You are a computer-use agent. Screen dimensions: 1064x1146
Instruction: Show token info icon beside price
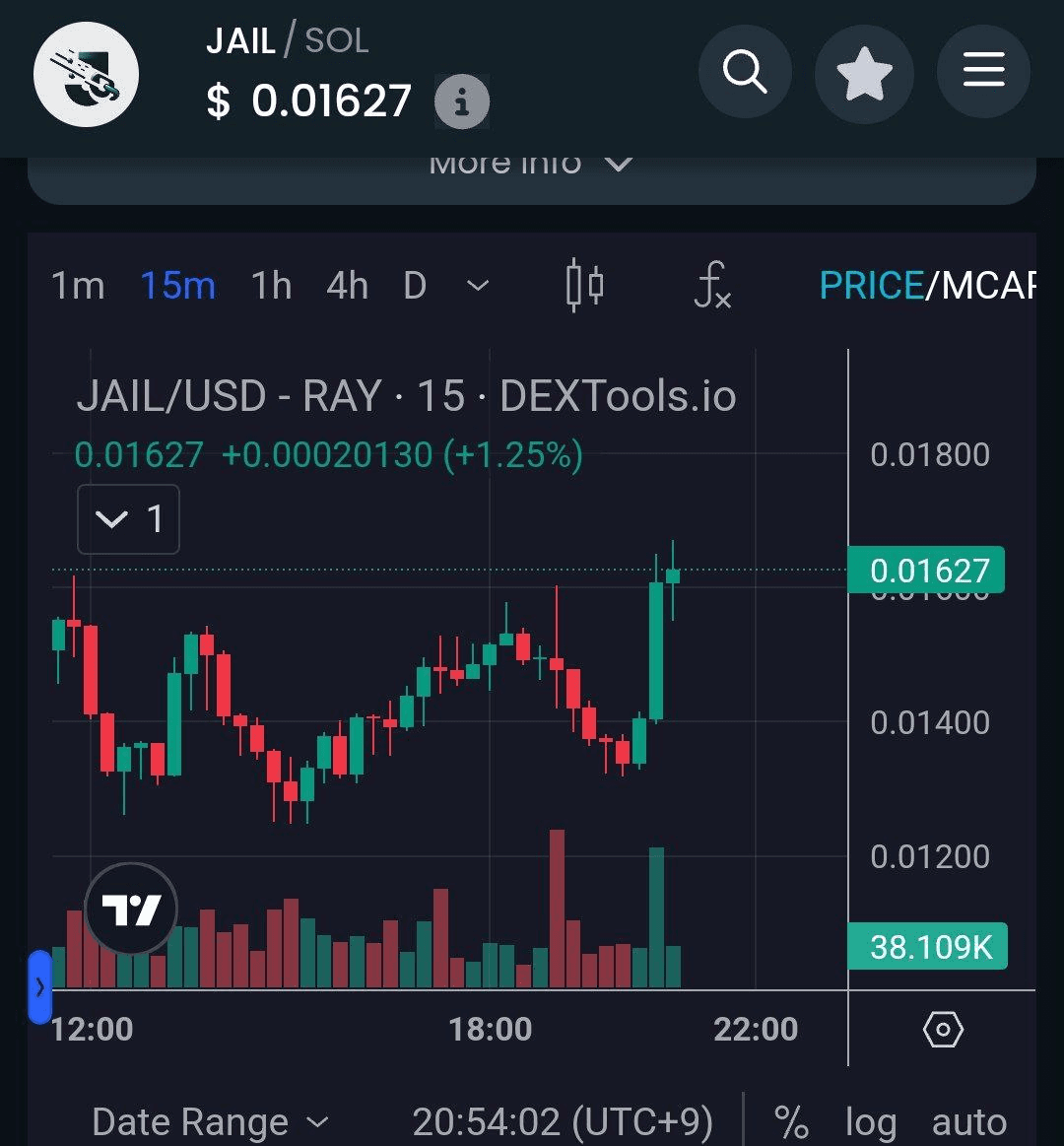(x=462, y=101)
